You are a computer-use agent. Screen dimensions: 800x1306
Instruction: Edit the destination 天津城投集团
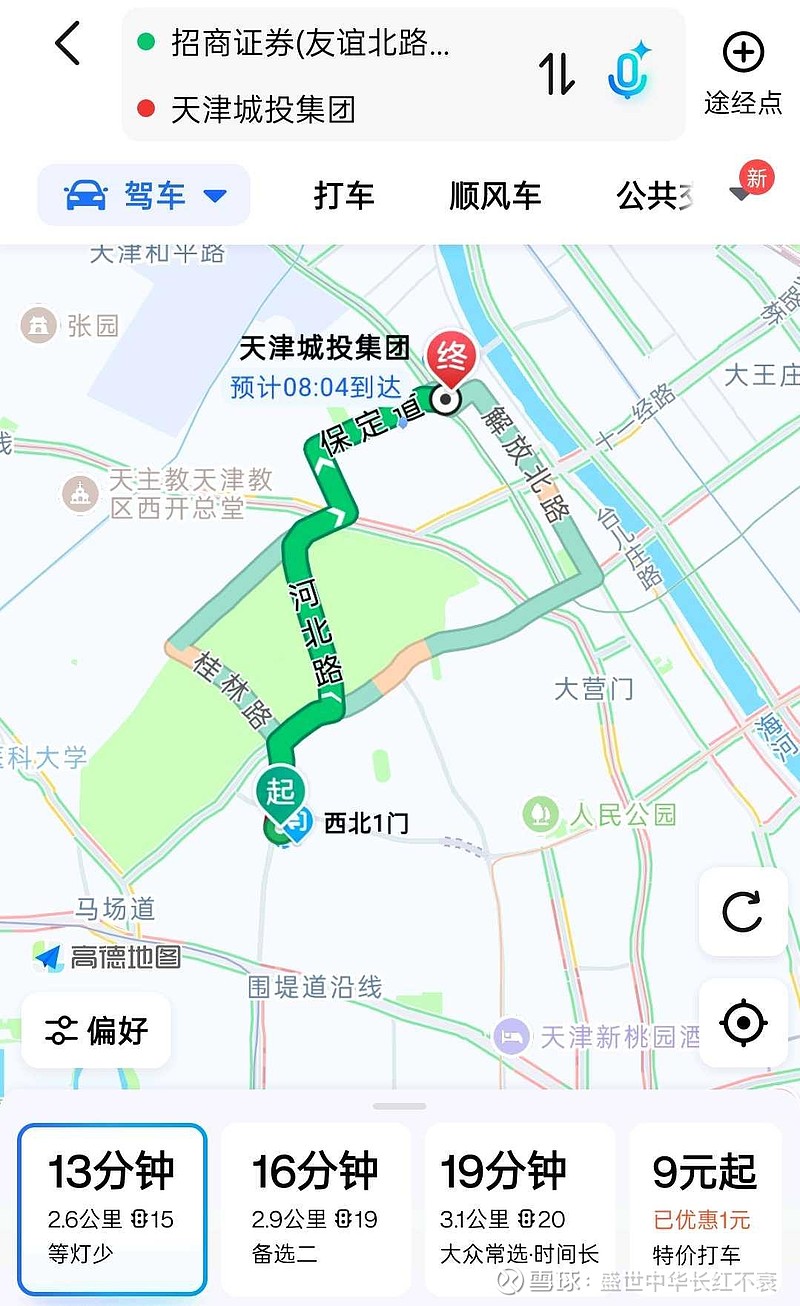(x=263, y=109)
